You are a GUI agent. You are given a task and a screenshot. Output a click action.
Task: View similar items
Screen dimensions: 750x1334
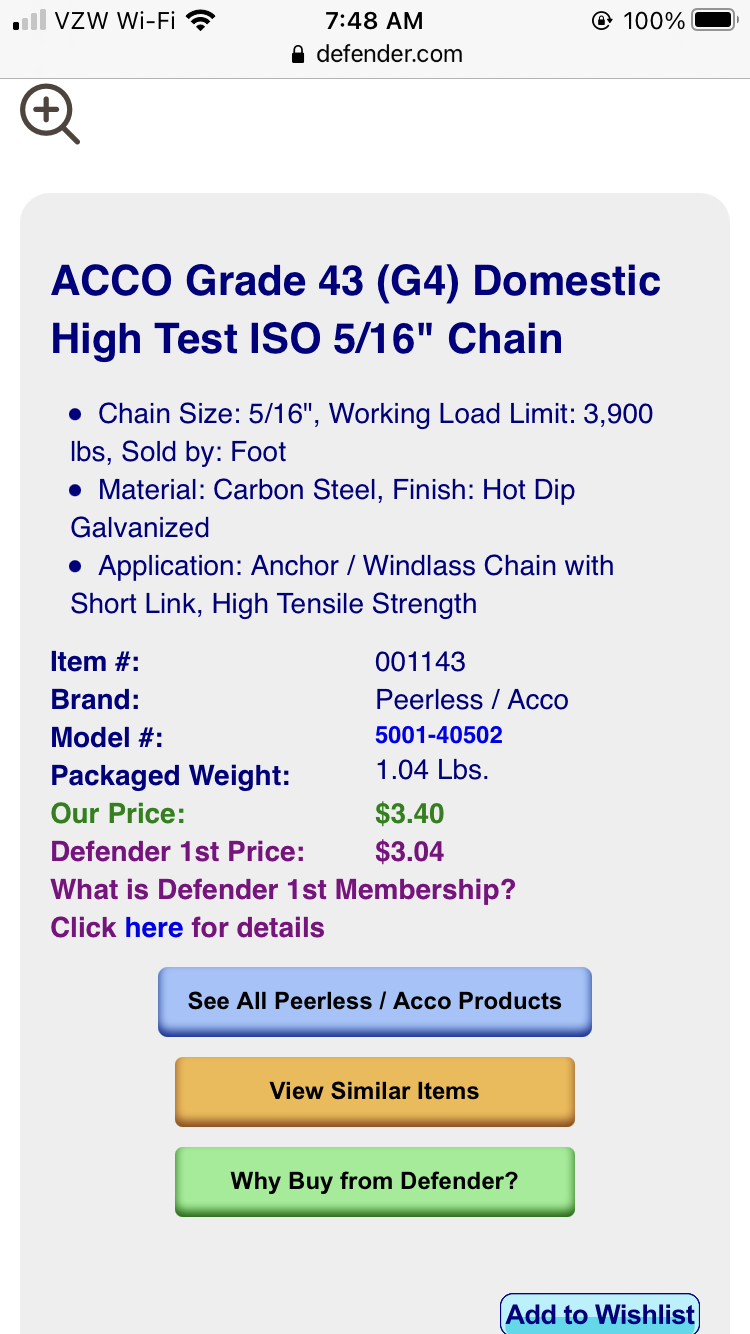click(x=375, y=1092)
